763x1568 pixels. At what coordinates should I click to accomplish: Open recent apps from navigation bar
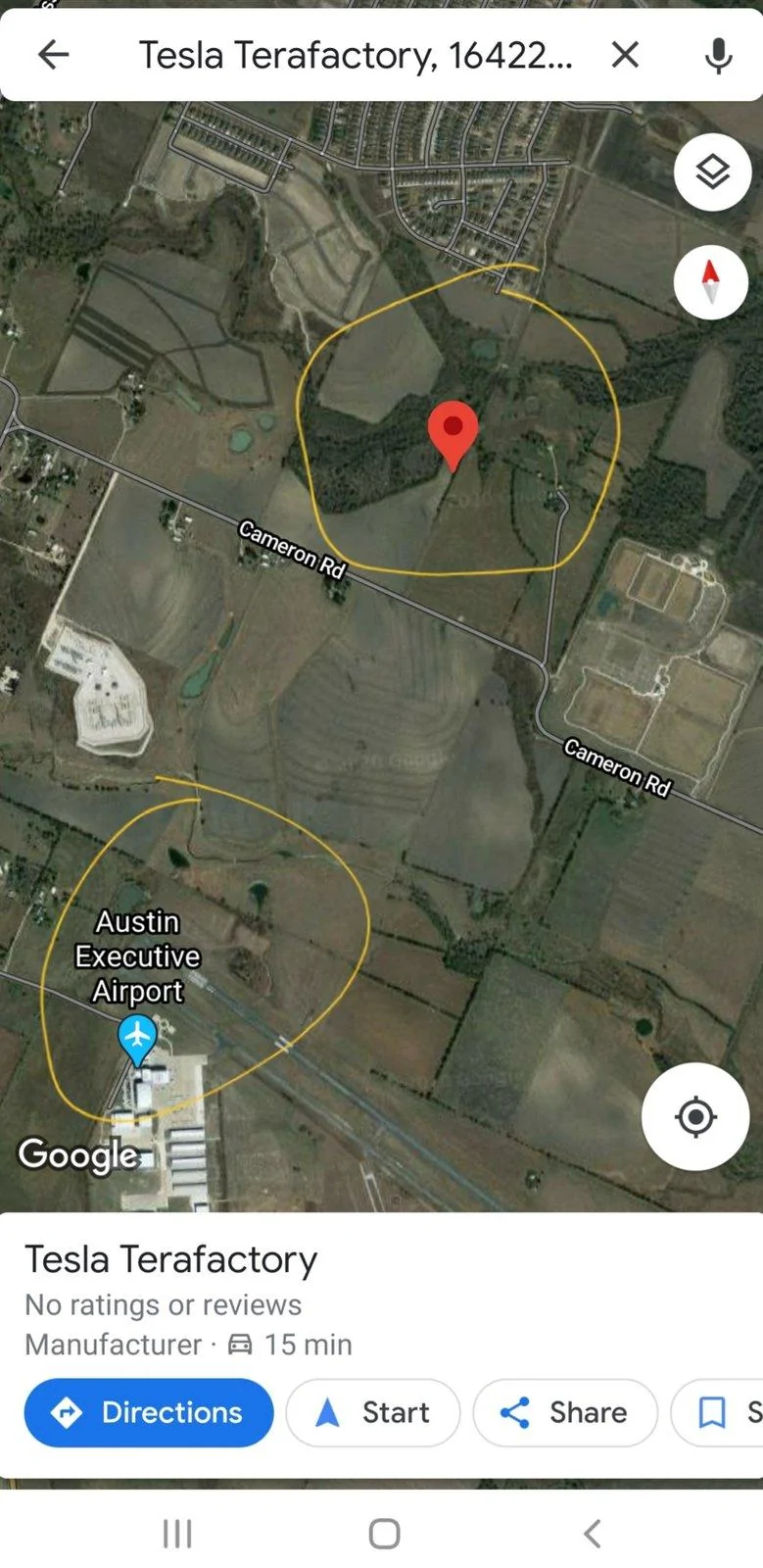click(177, 1534)
